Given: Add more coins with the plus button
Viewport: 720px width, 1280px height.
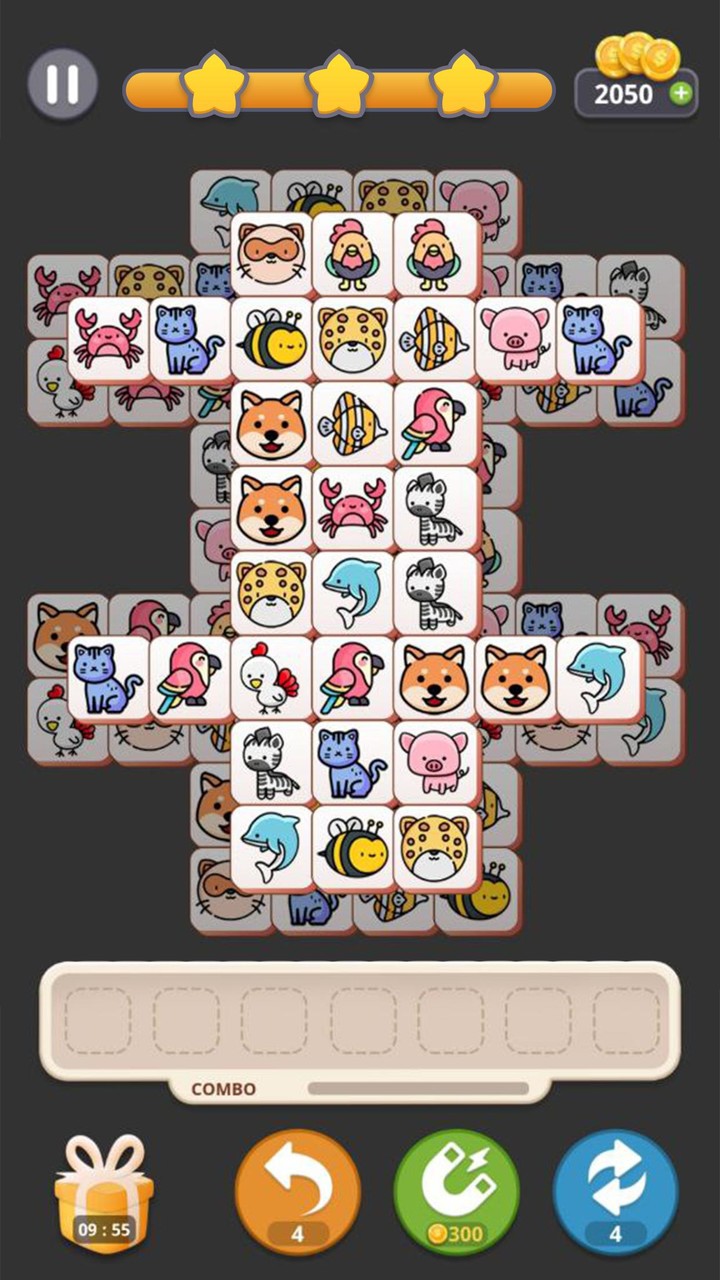Looking at the screenshot, I should coord(680,94).
